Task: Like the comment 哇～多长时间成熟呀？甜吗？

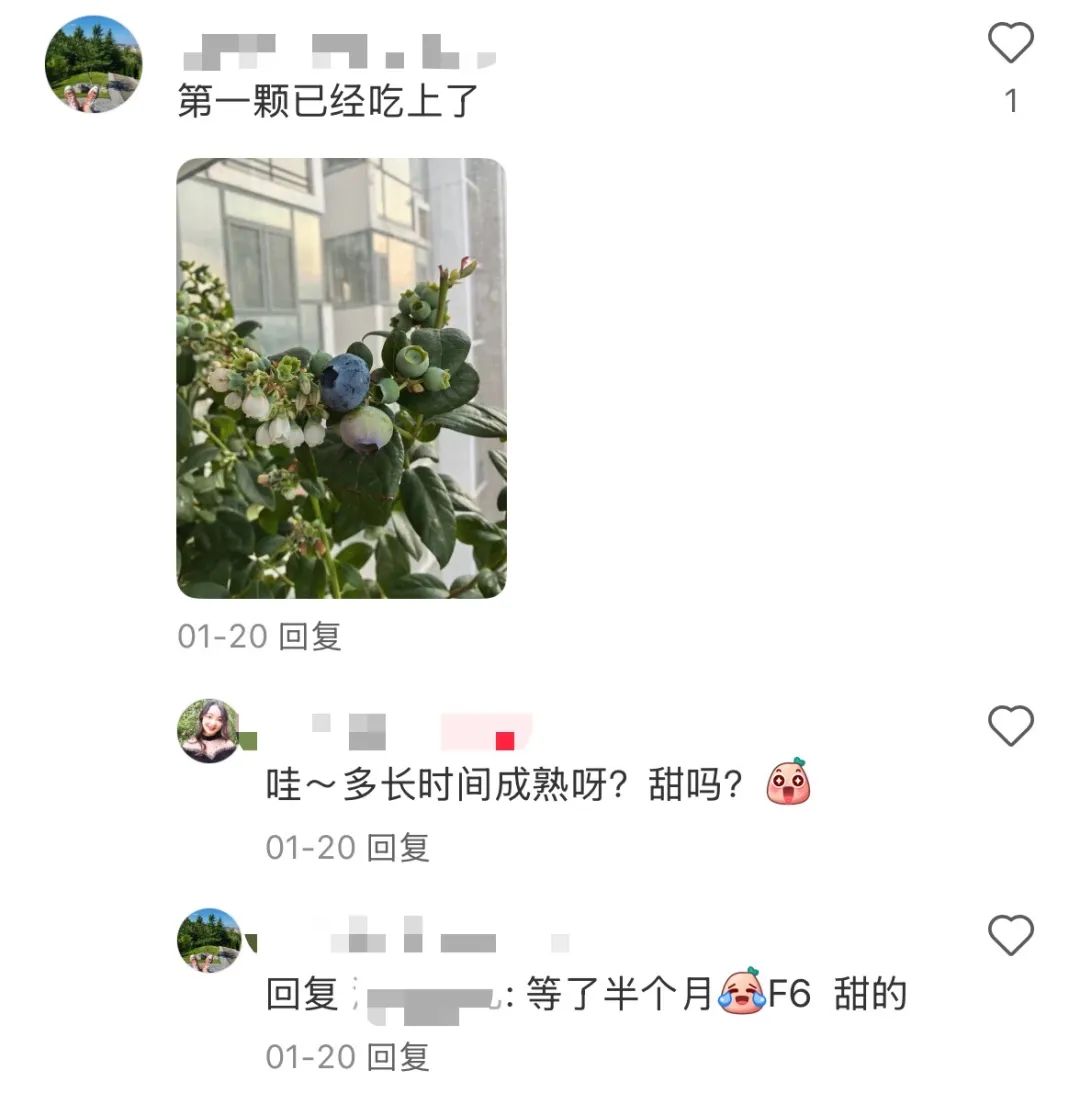Action: click(x=1010, y=726)
